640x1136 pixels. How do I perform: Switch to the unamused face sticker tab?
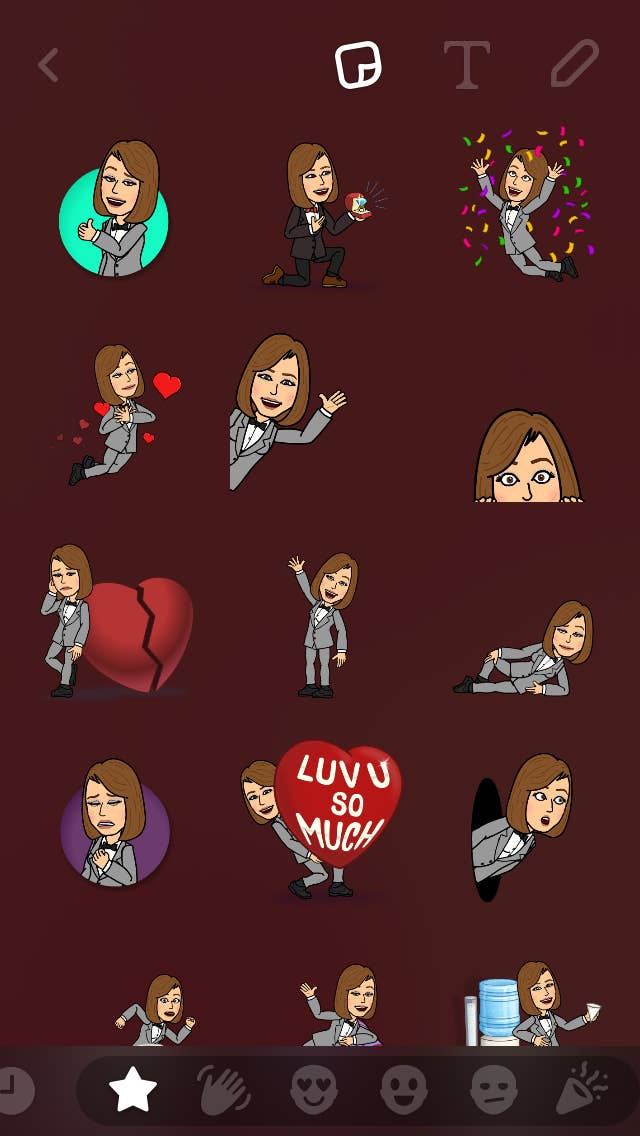494,1090
